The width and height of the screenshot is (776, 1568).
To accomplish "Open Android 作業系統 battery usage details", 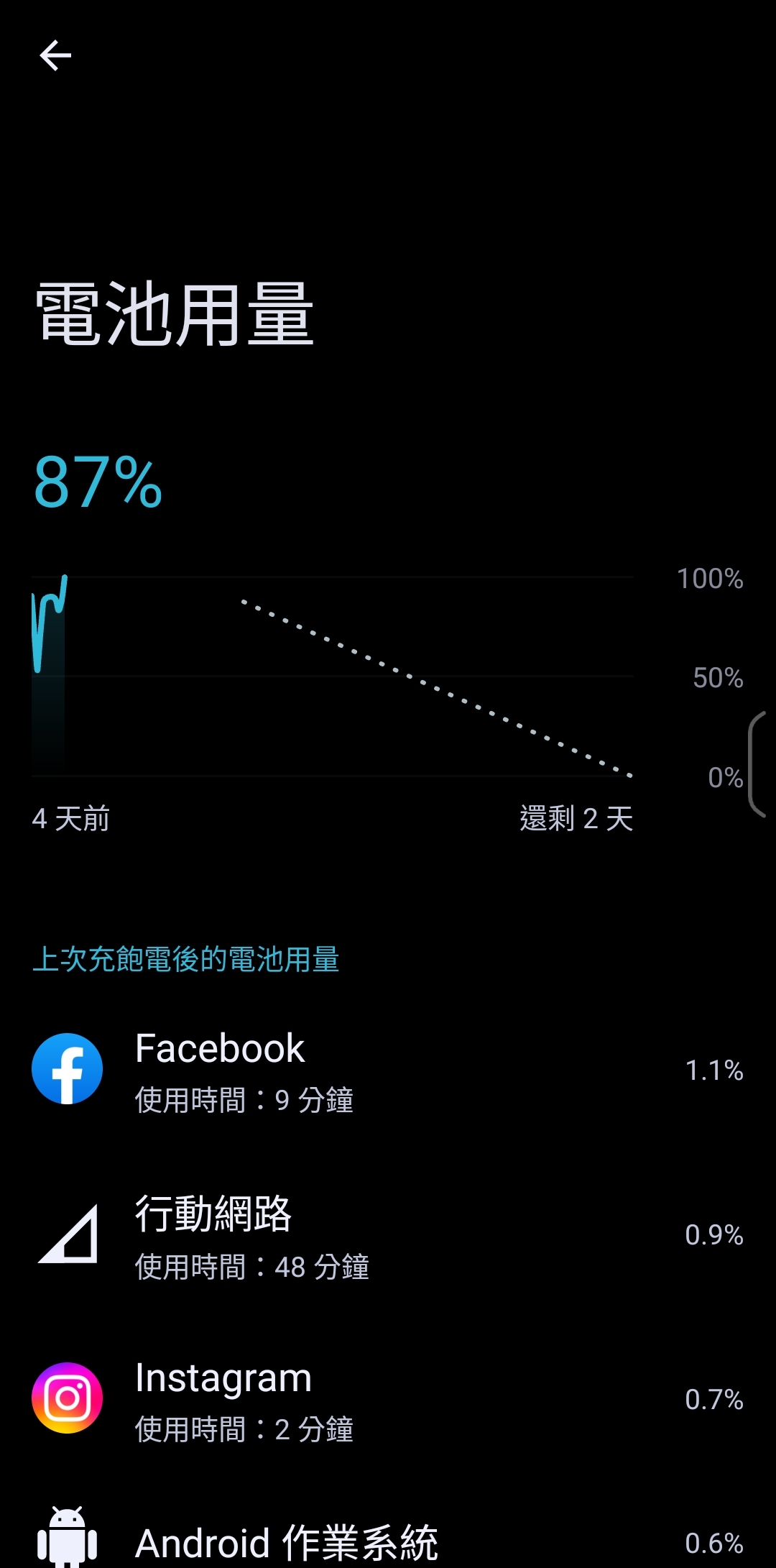I will coord(388,1541).
